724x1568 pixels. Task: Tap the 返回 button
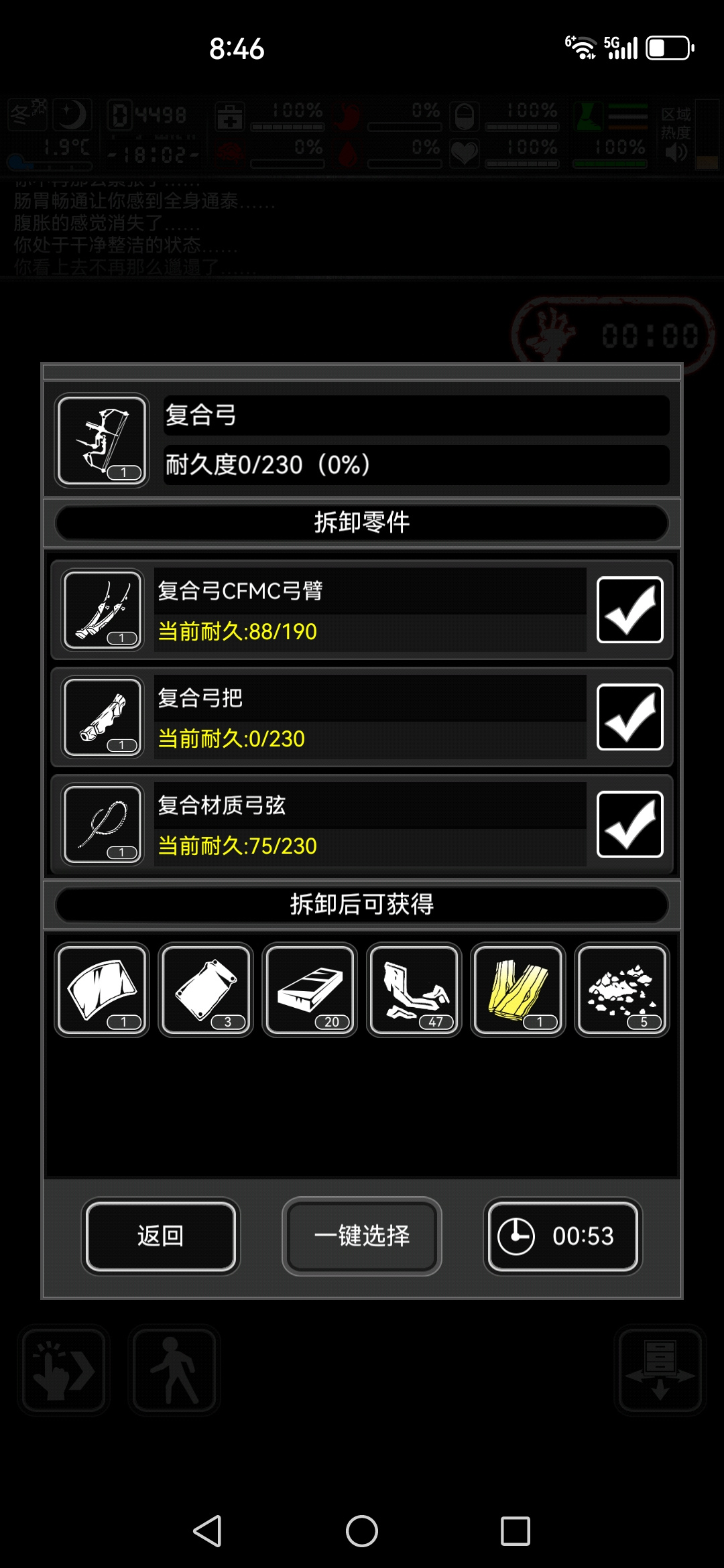[161, 1236]
